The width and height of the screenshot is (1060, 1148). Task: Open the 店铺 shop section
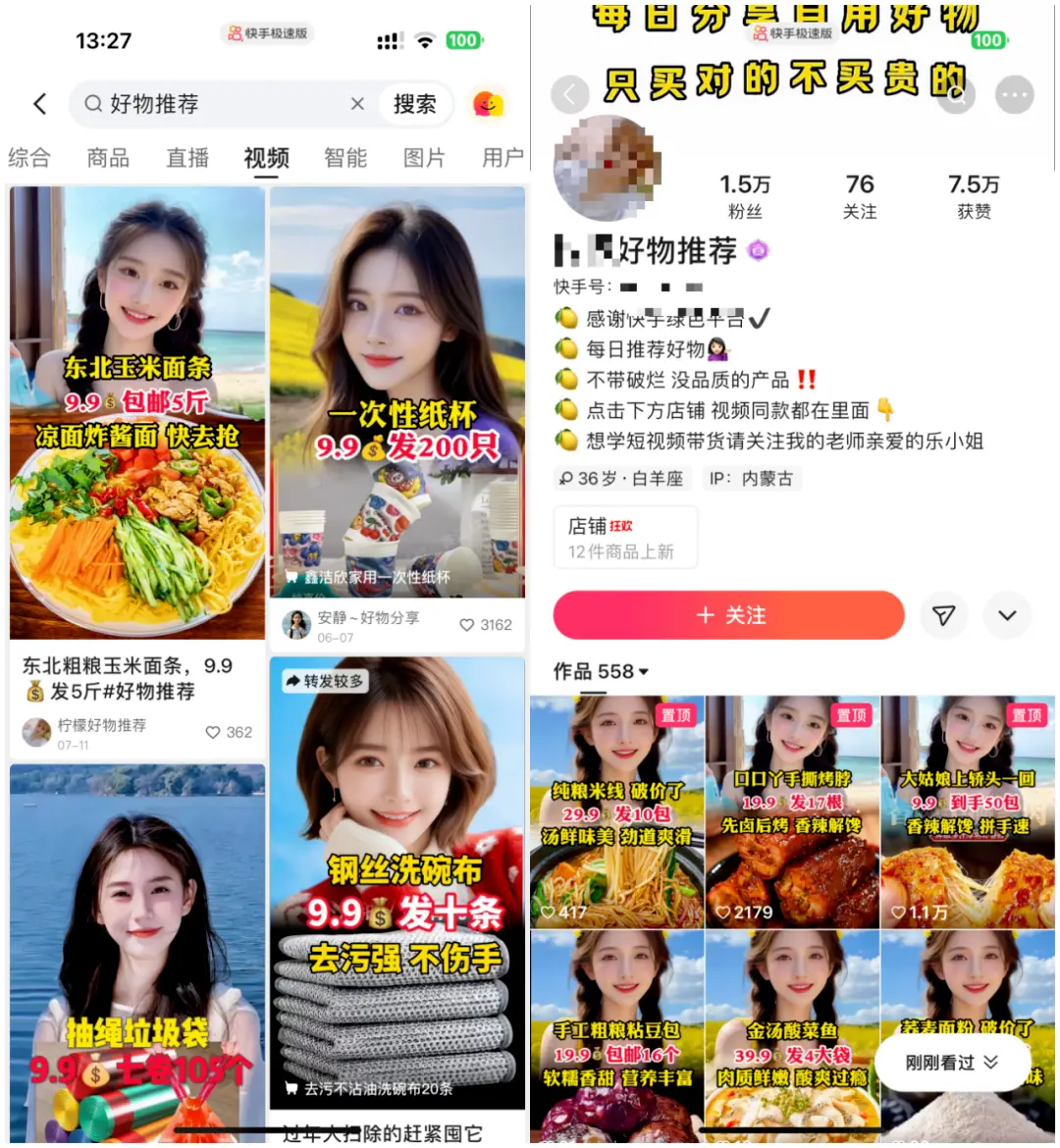tap(625, 536)
